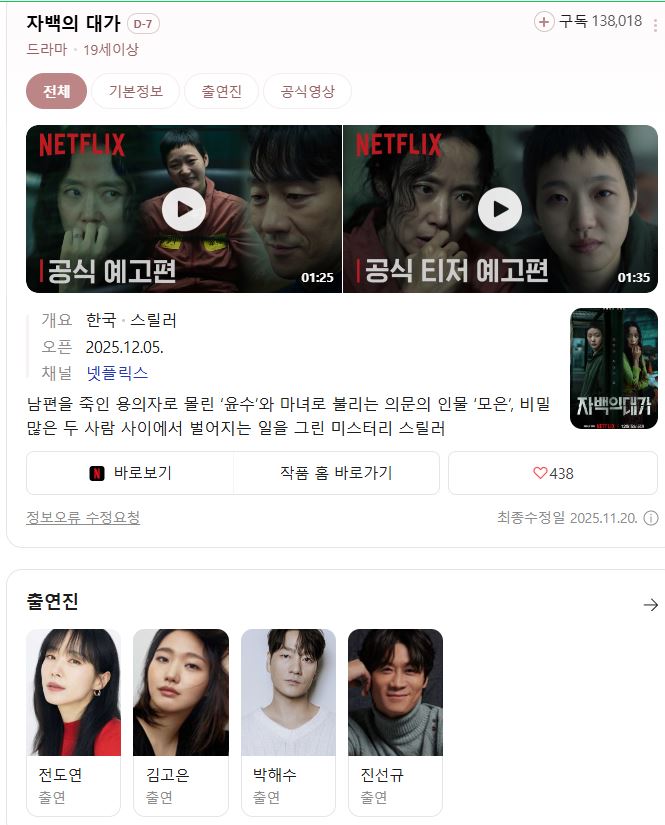665x825 pixels.
Task: Open the 공식영상 tab
Action: [307, 92]
